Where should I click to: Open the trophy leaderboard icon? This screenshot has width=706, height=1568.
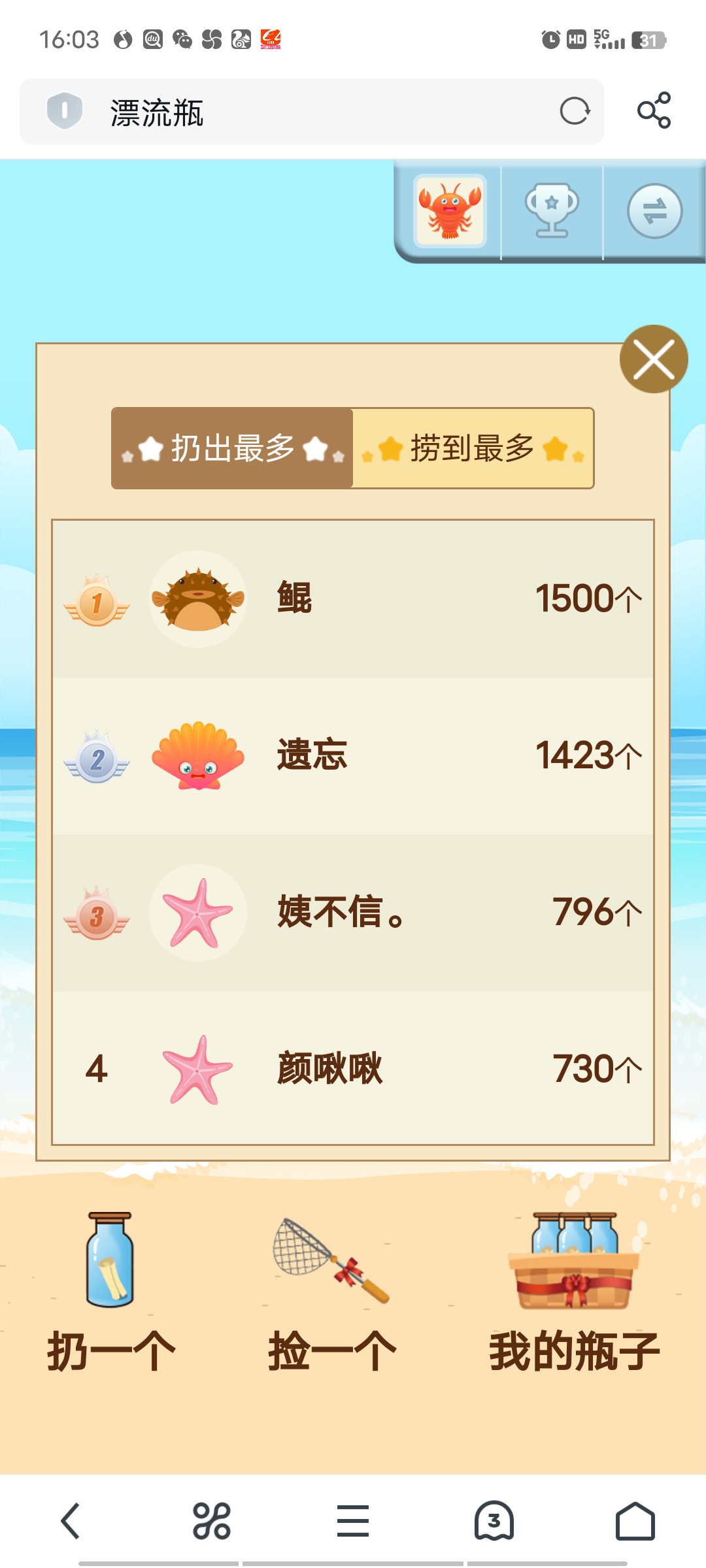pyautogui.click(x=552, y=210)
